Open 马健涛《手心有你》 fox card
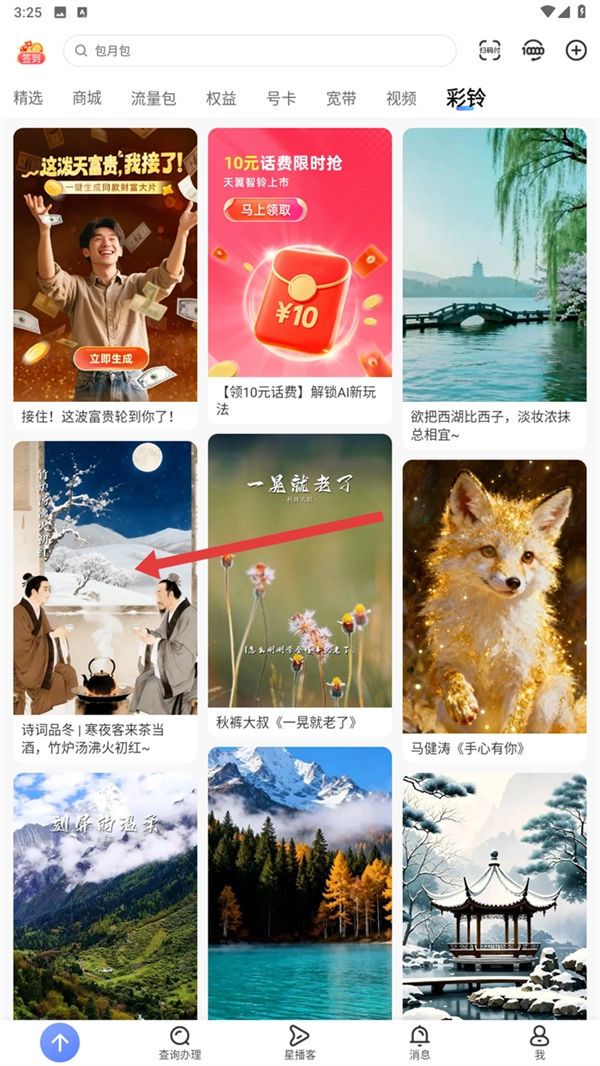The width and height of the screenshot is (600, 1066). coord(494,611)
